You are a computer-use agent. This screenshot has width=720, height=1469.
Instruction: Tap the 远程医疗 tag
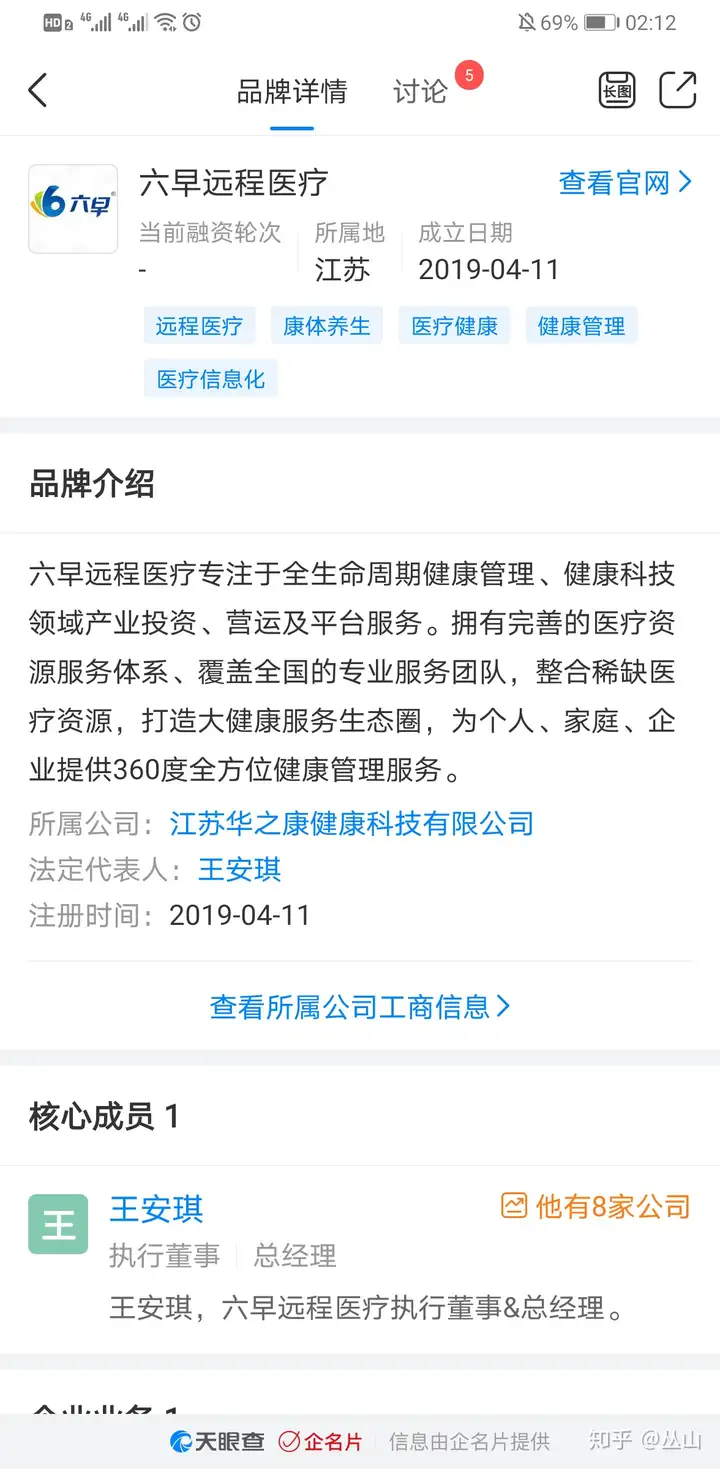tap(199, 326)
